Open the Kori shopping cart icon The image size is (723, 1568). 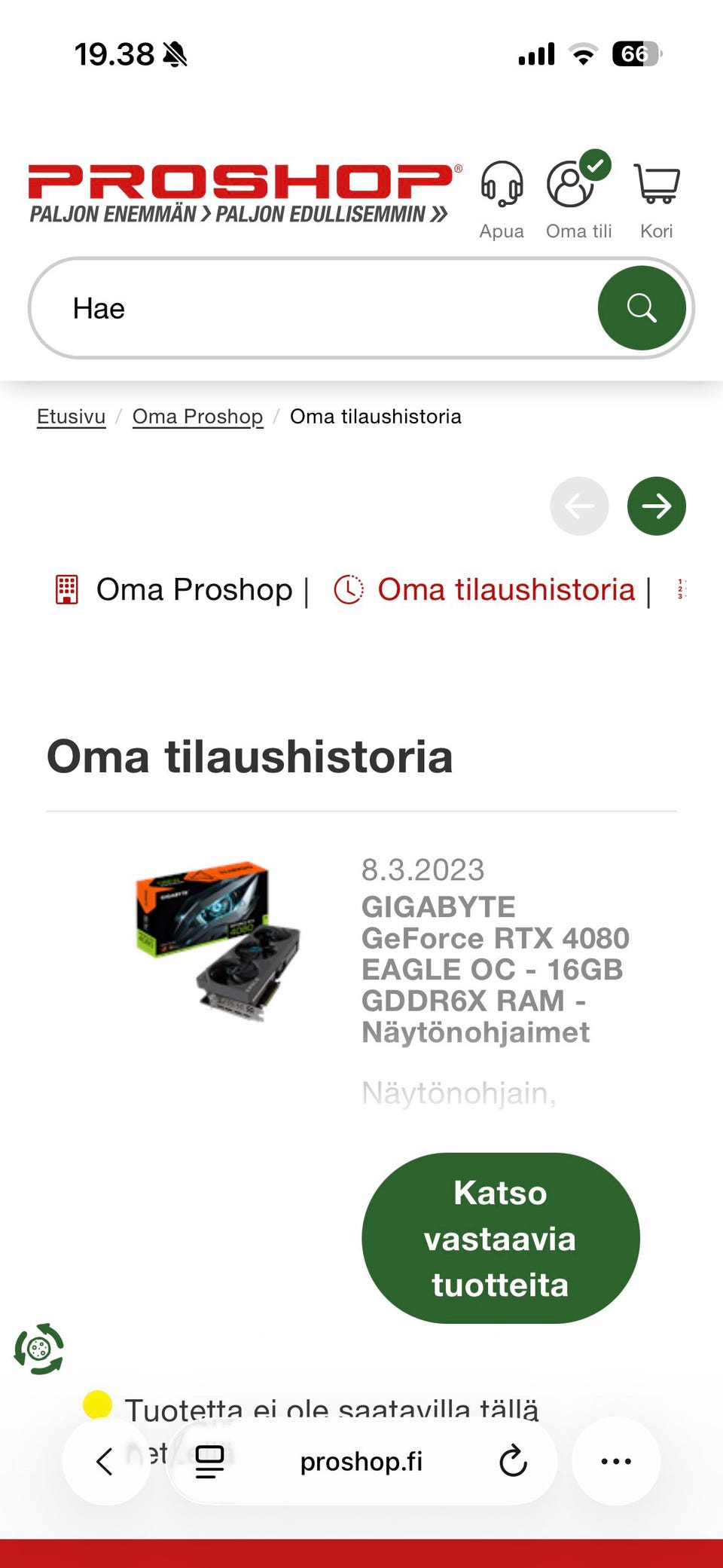point(656,185)
